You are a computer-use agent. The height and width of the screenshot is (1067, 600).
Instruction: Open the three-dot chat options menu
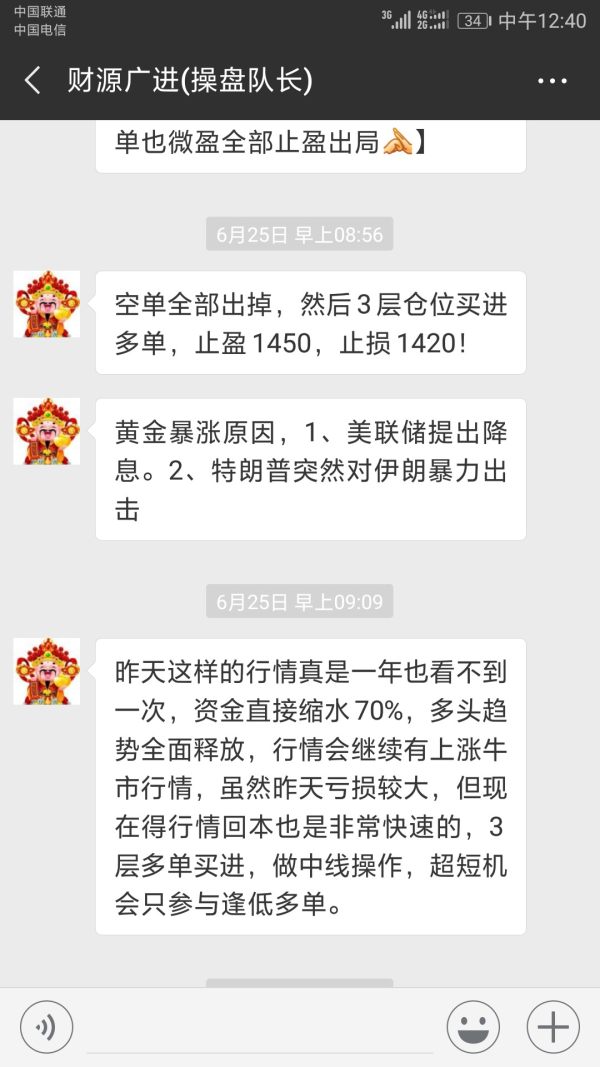click(552, 81)
